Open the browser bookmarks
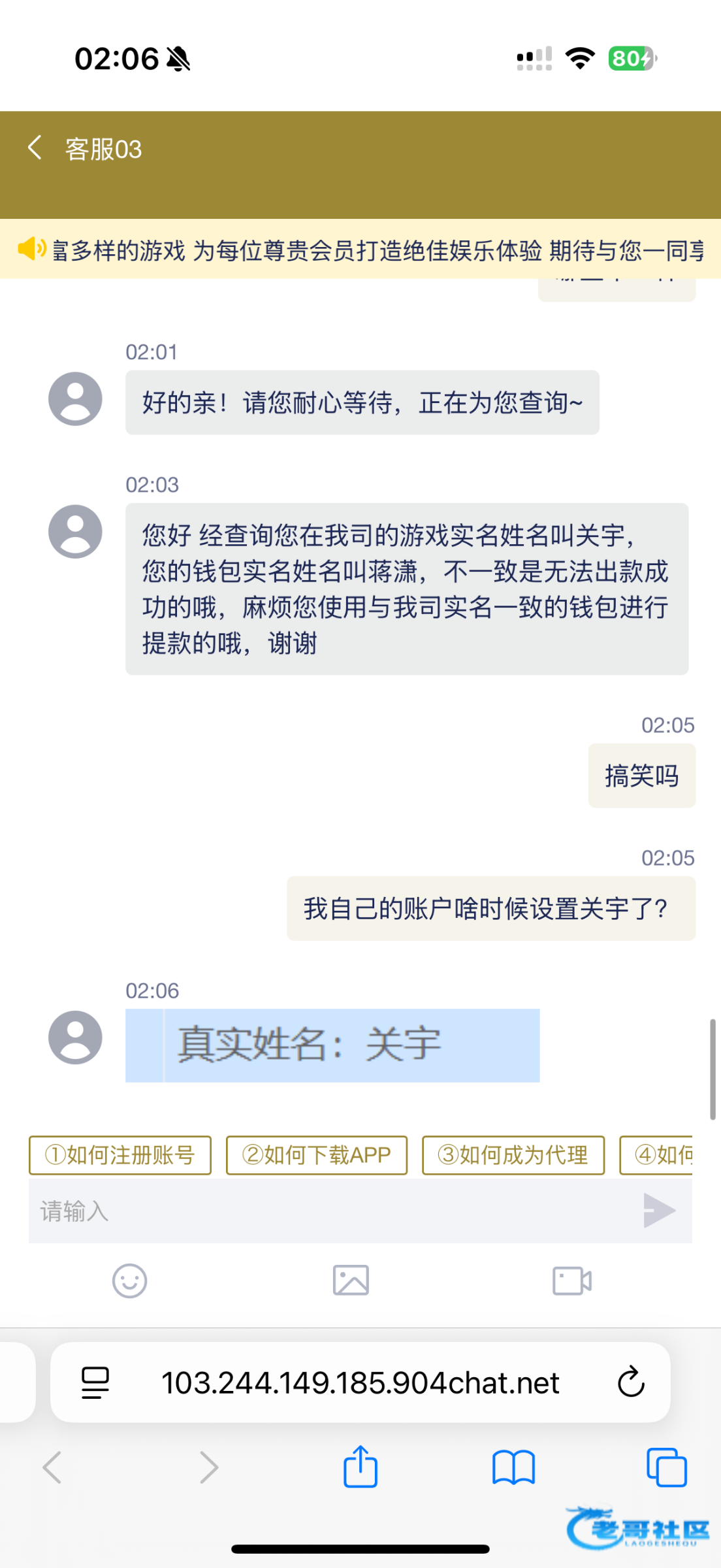 (x=513, y=1467)
